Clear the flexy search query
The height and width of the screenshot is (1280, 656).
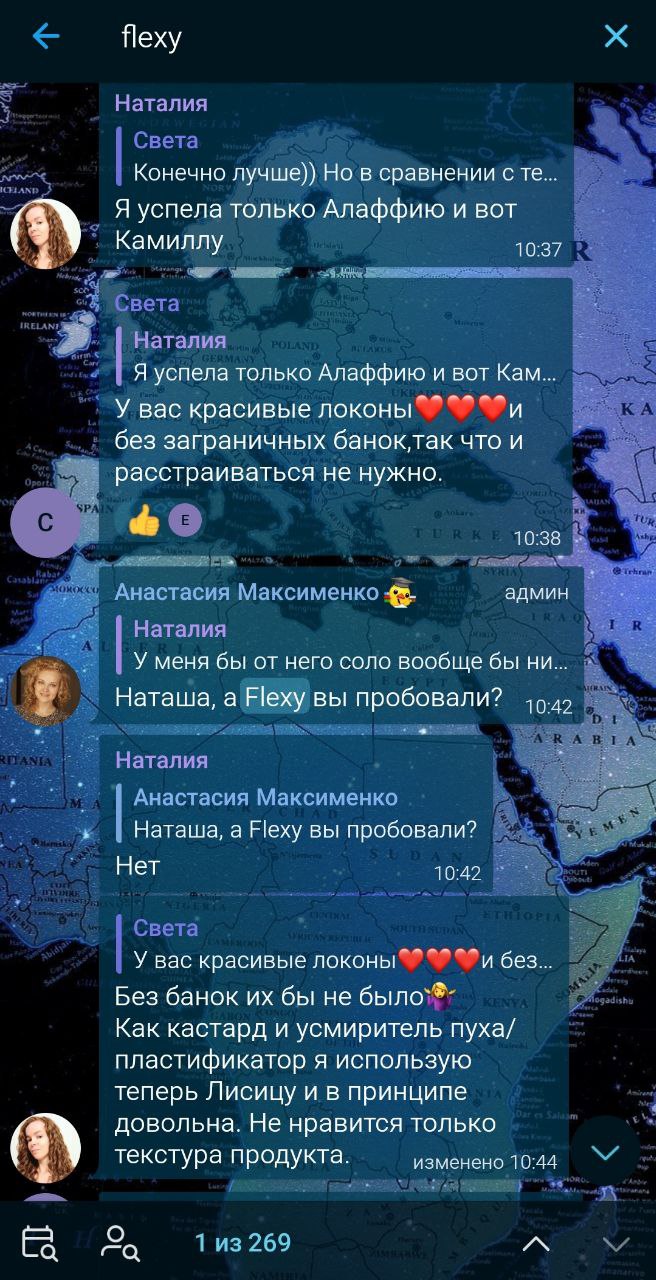[616, 37]
